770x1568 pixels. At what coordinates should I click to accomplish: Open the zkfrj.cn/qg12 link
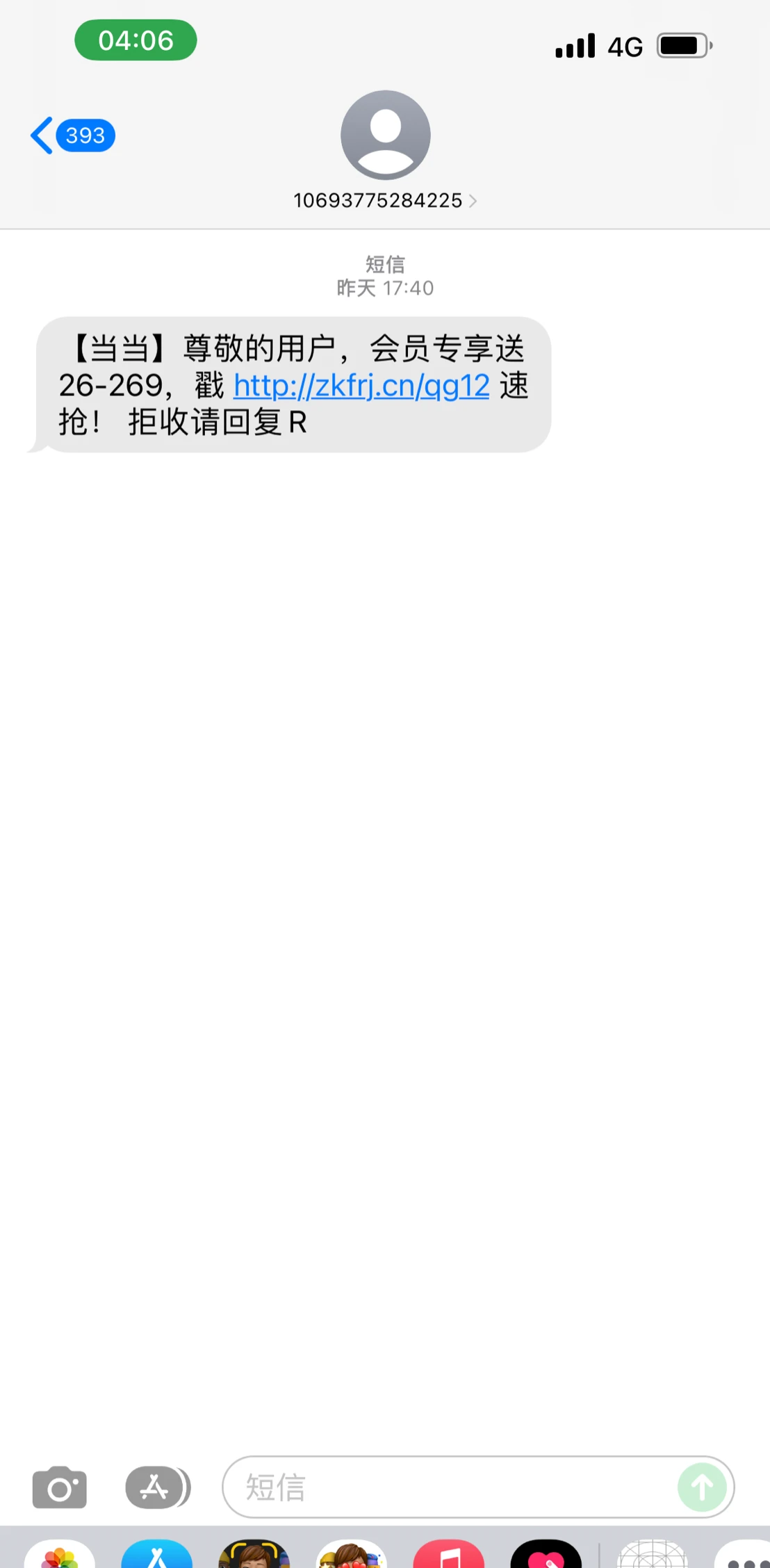click(x=361, y=386)
